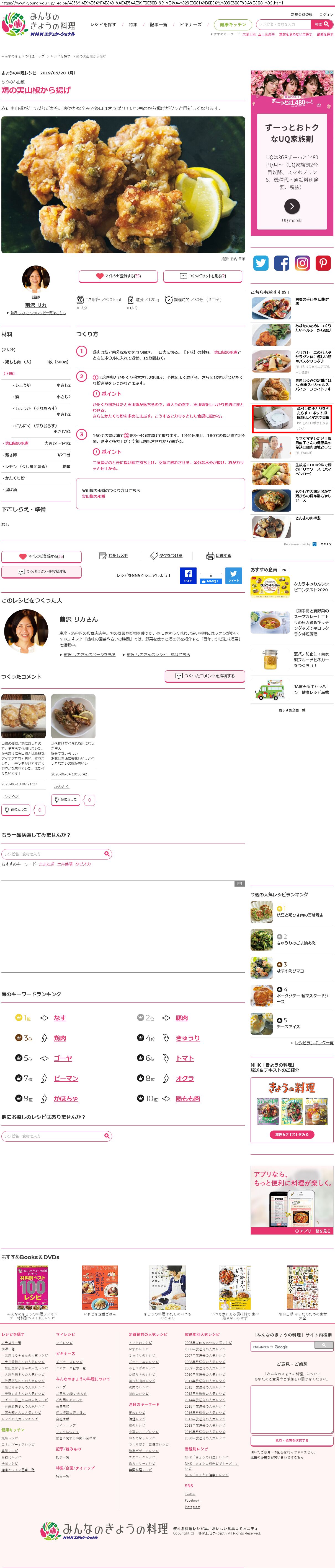
Task: Focus the header recipe search field
Action: pos(283,24)
